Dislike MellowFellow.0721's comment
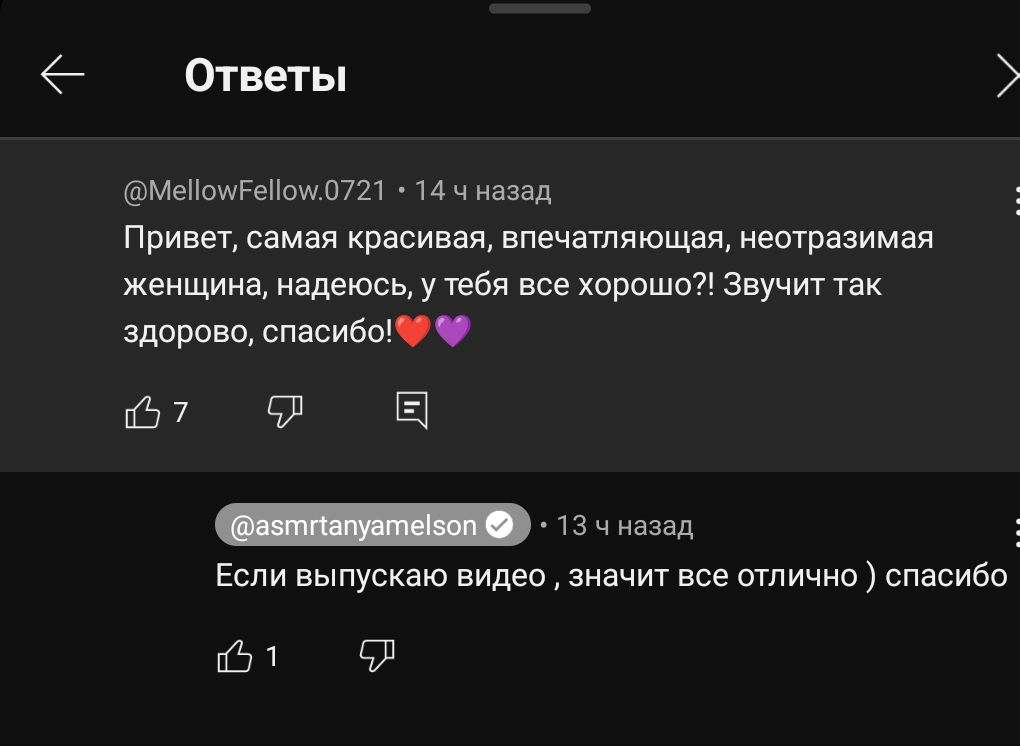This screenshot has height=746, width=1020. coord(285,410)
